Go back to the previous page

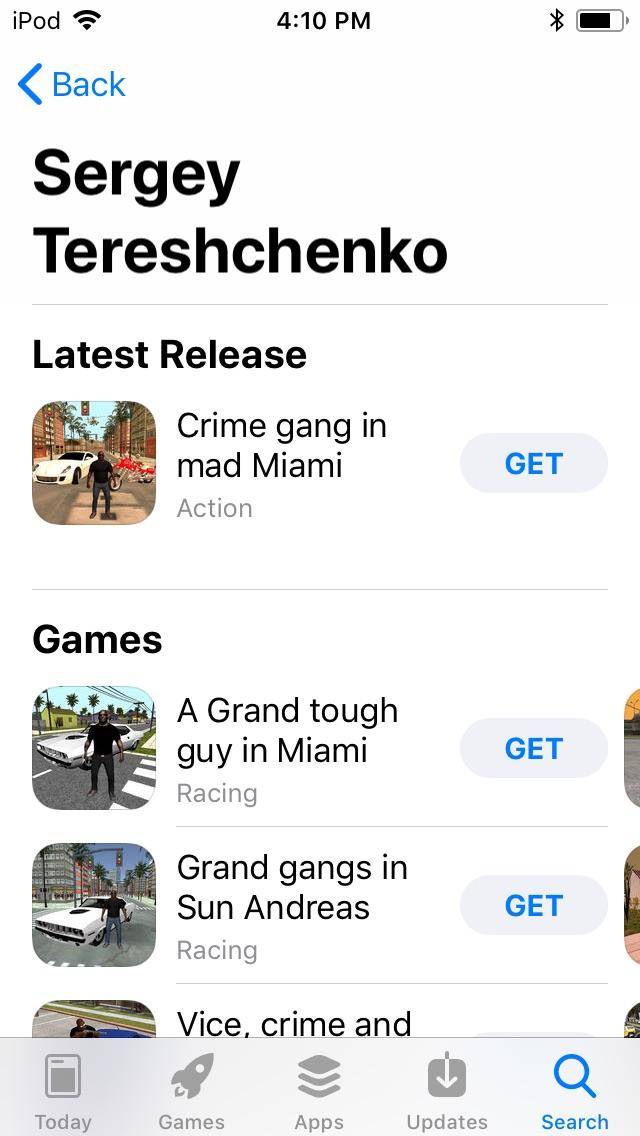[72, 85]
